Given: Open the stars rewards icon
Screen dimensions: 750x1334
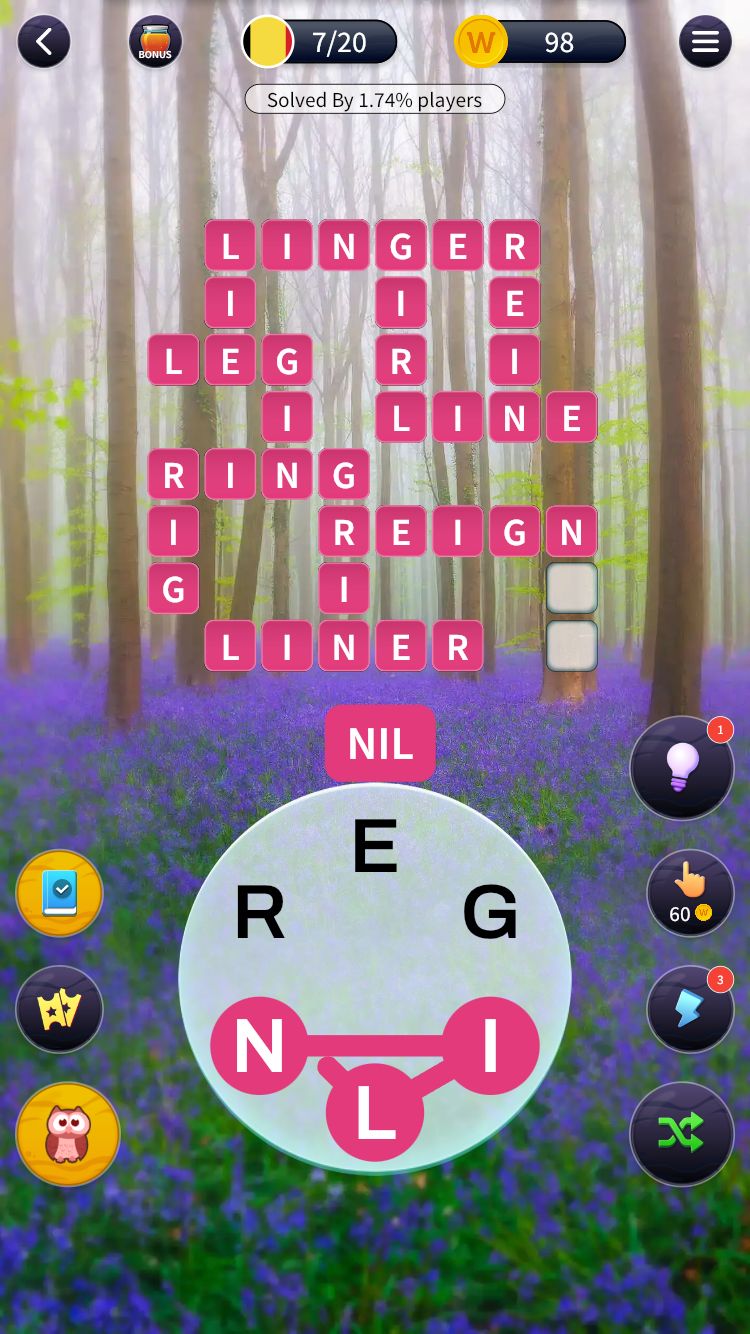Looking at the screenshot, I should coord(60,1010).
